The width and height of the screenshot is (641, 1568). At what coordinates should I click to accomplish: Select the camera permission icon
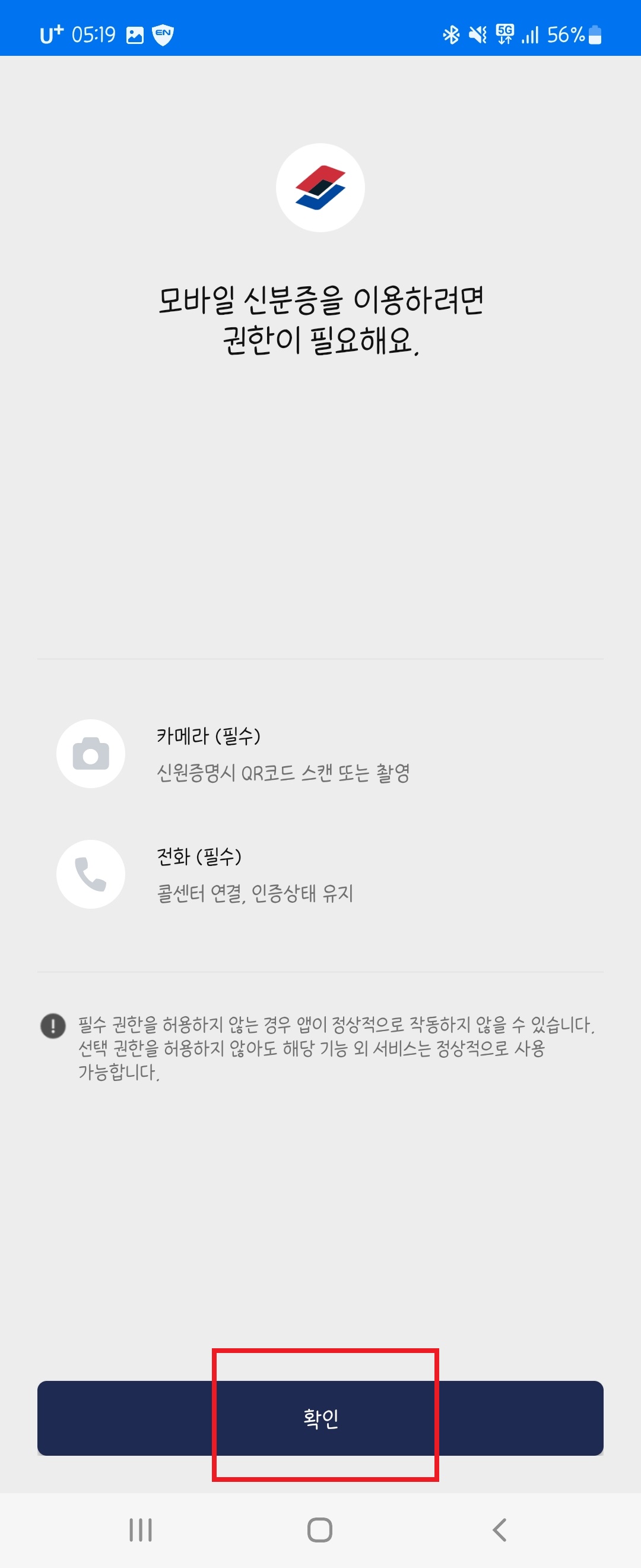tap(90, 754)
